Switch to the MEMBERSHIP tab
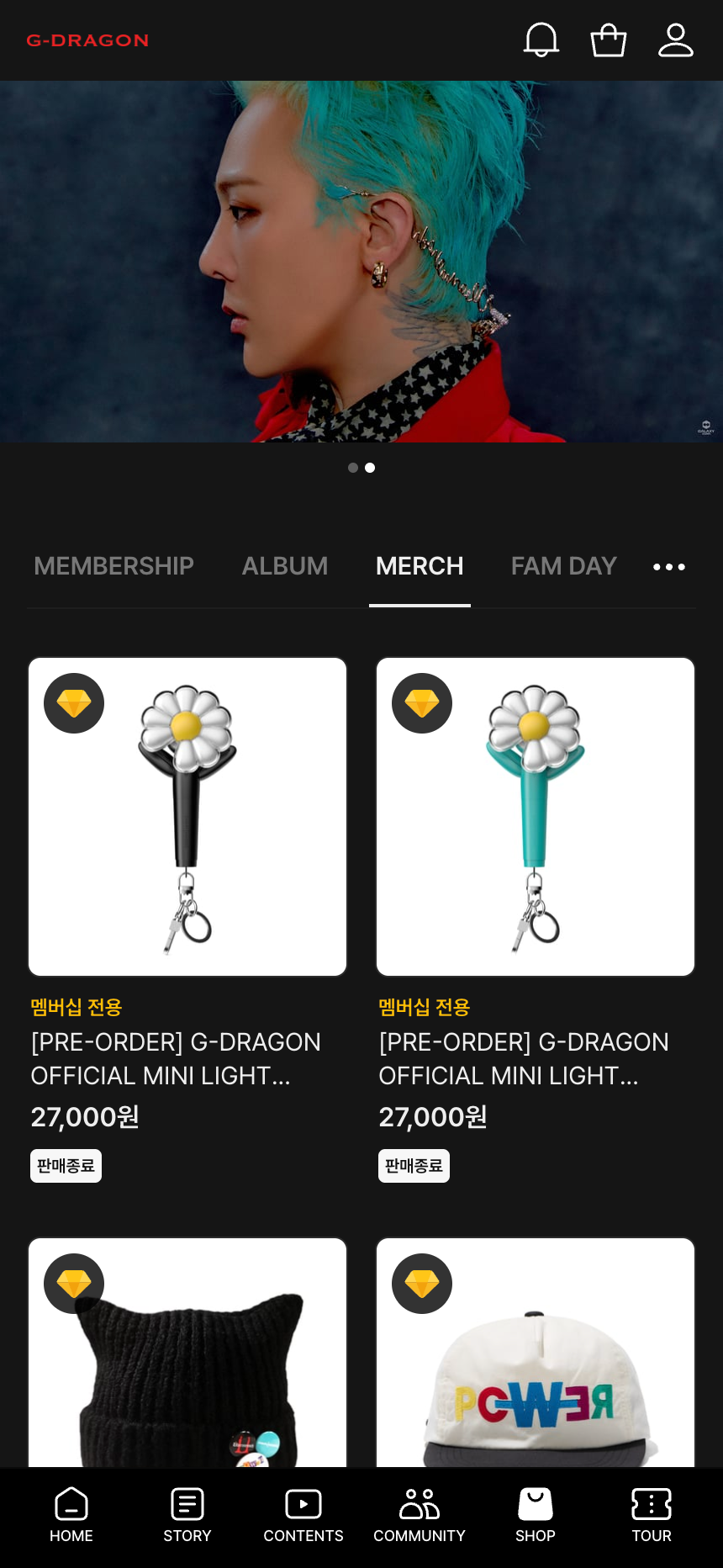This screenshot has width=723, height=1568. [113, 566]
